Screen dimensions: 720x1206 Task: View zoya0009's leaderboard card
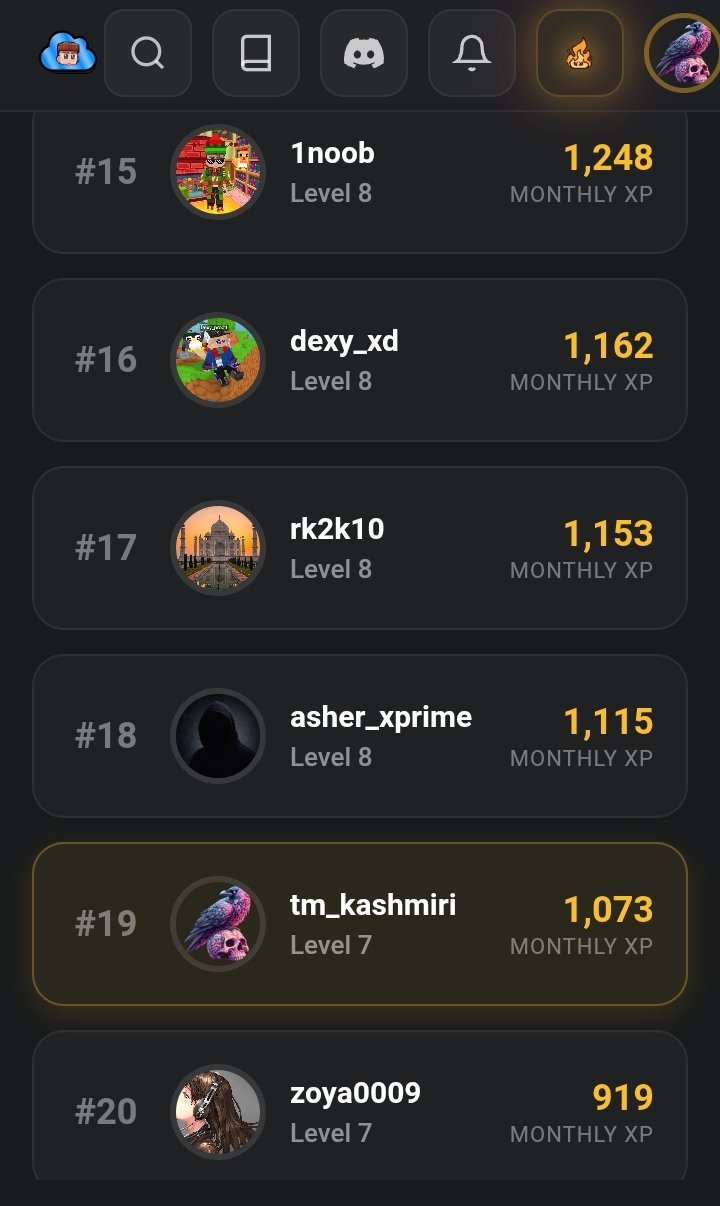tap(360, 1110)
